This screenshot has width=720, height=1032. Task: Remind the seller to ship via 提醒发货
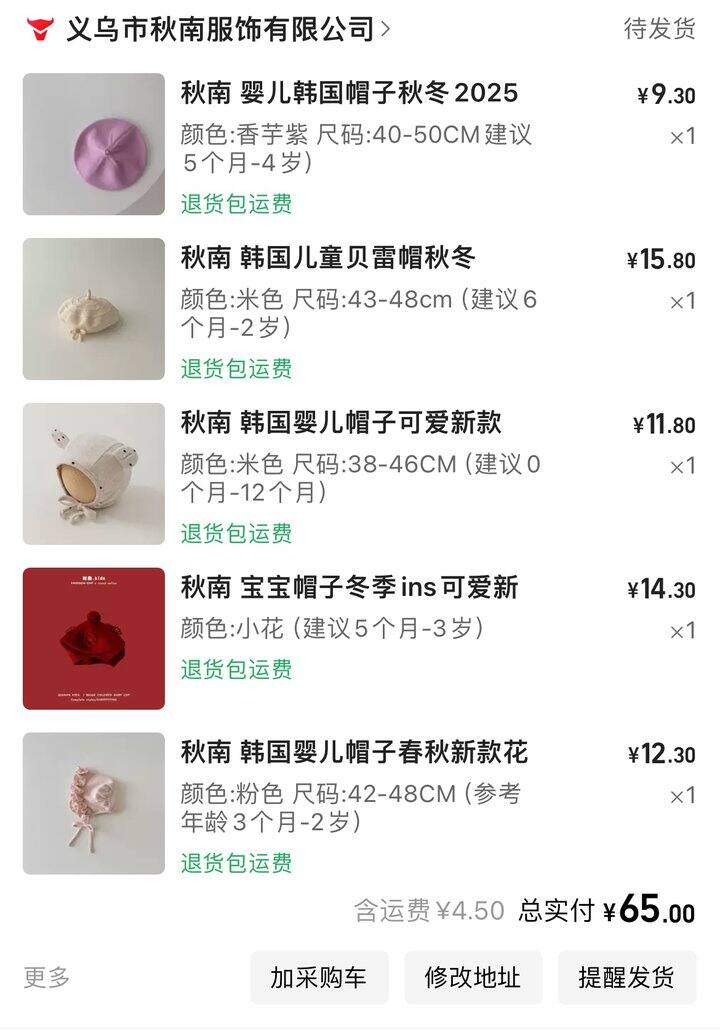[627, 978]
